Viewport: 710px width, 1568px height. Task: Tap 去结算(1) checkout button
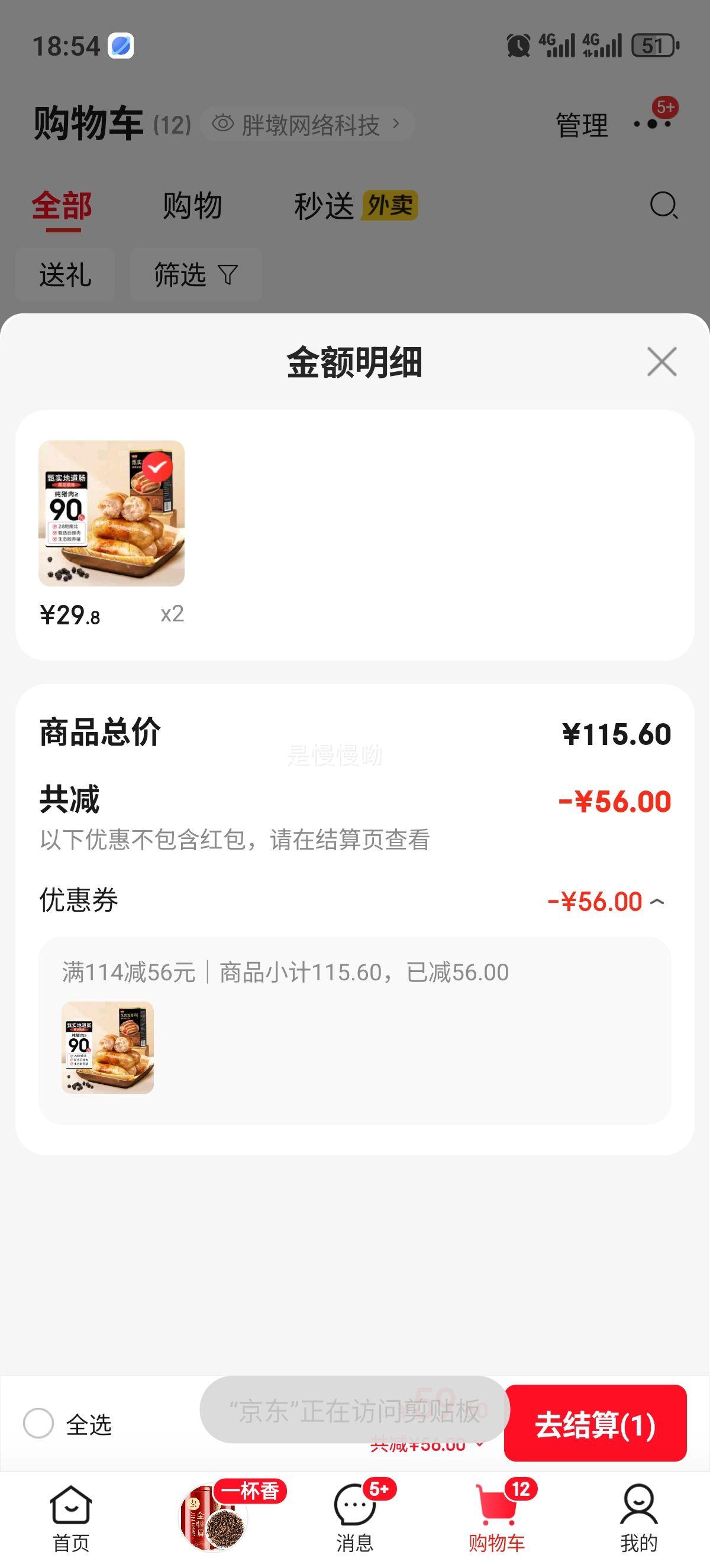point(596,1424)
